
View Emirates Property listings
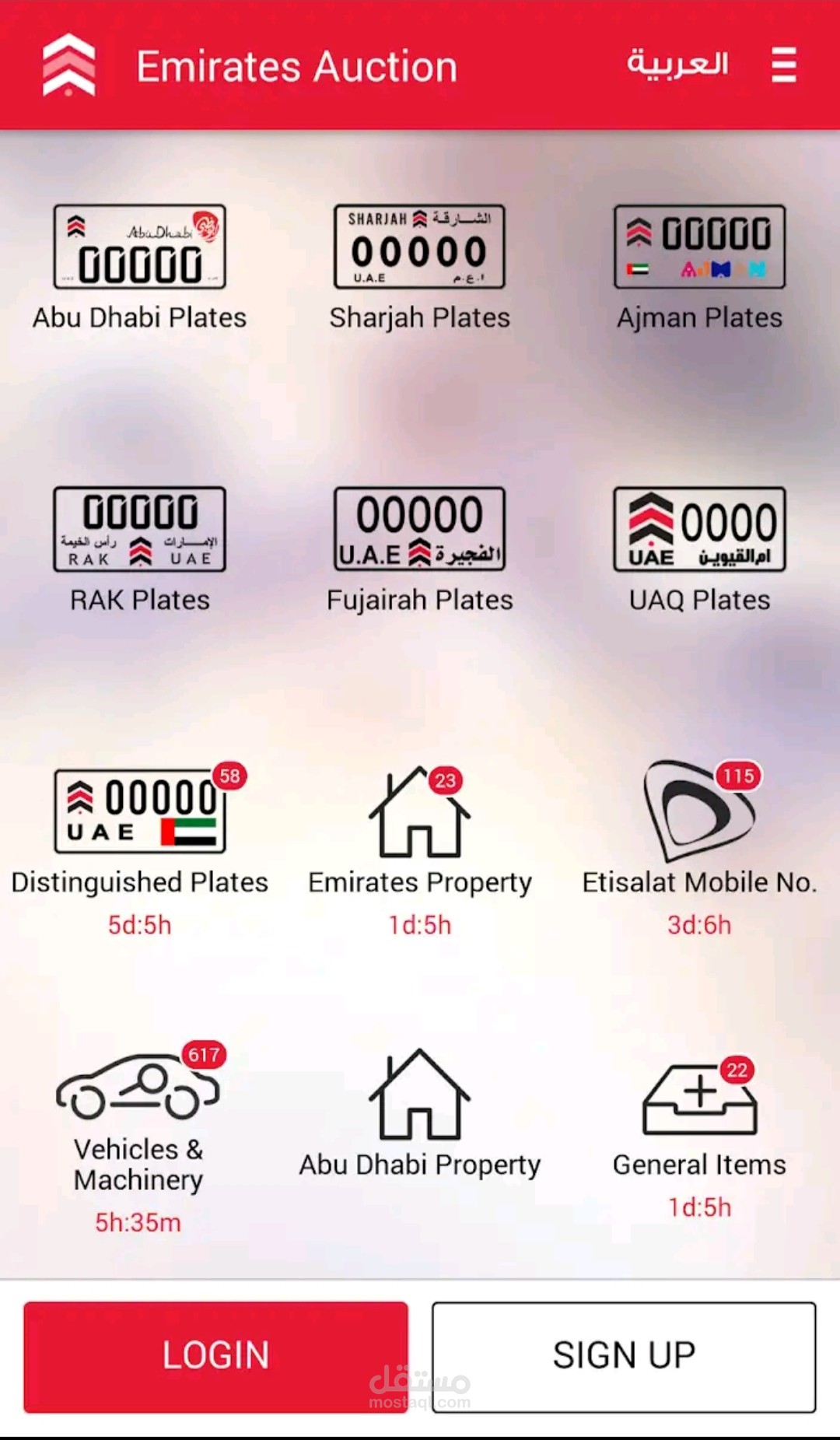coord(420,850)
